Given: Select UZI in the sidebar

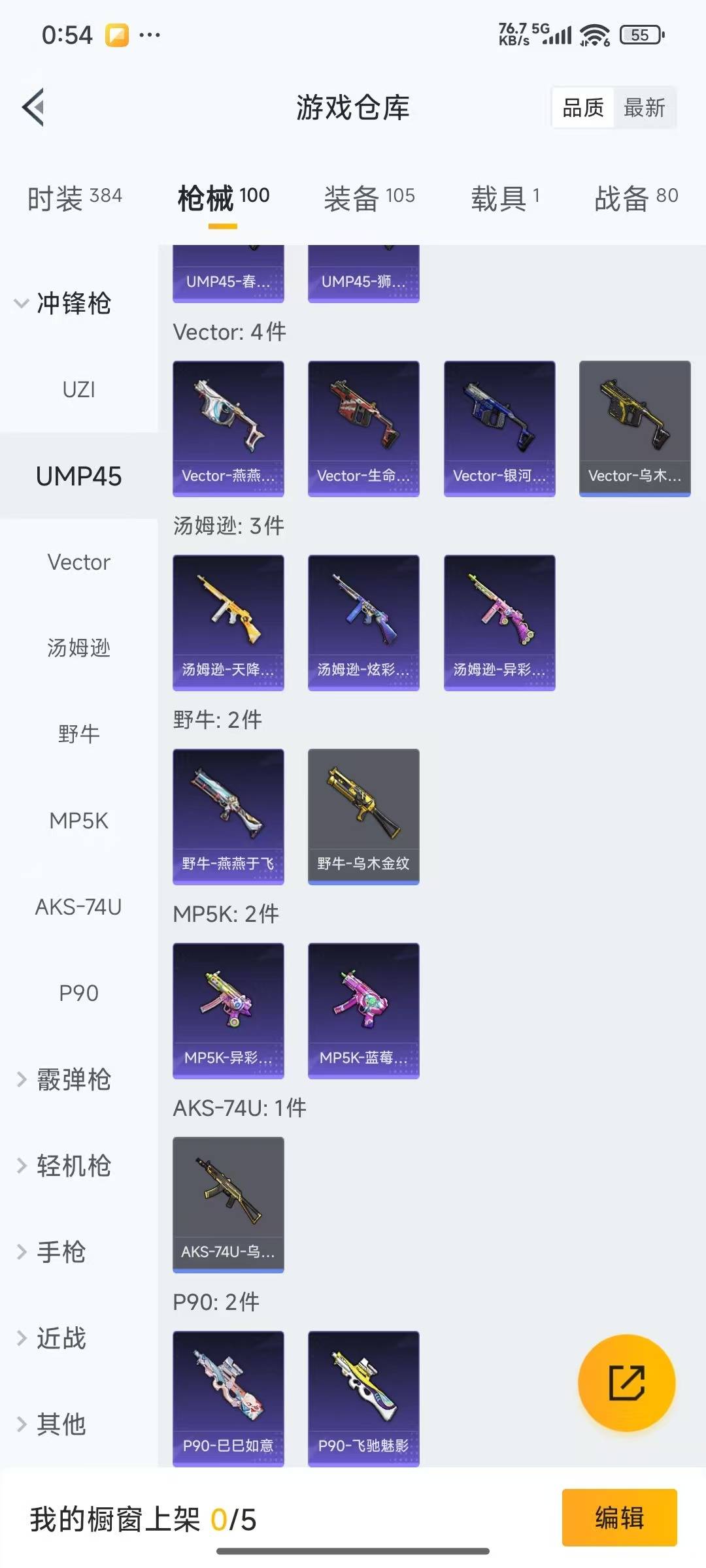Looking at the screenshot, I should coord(78,389).
